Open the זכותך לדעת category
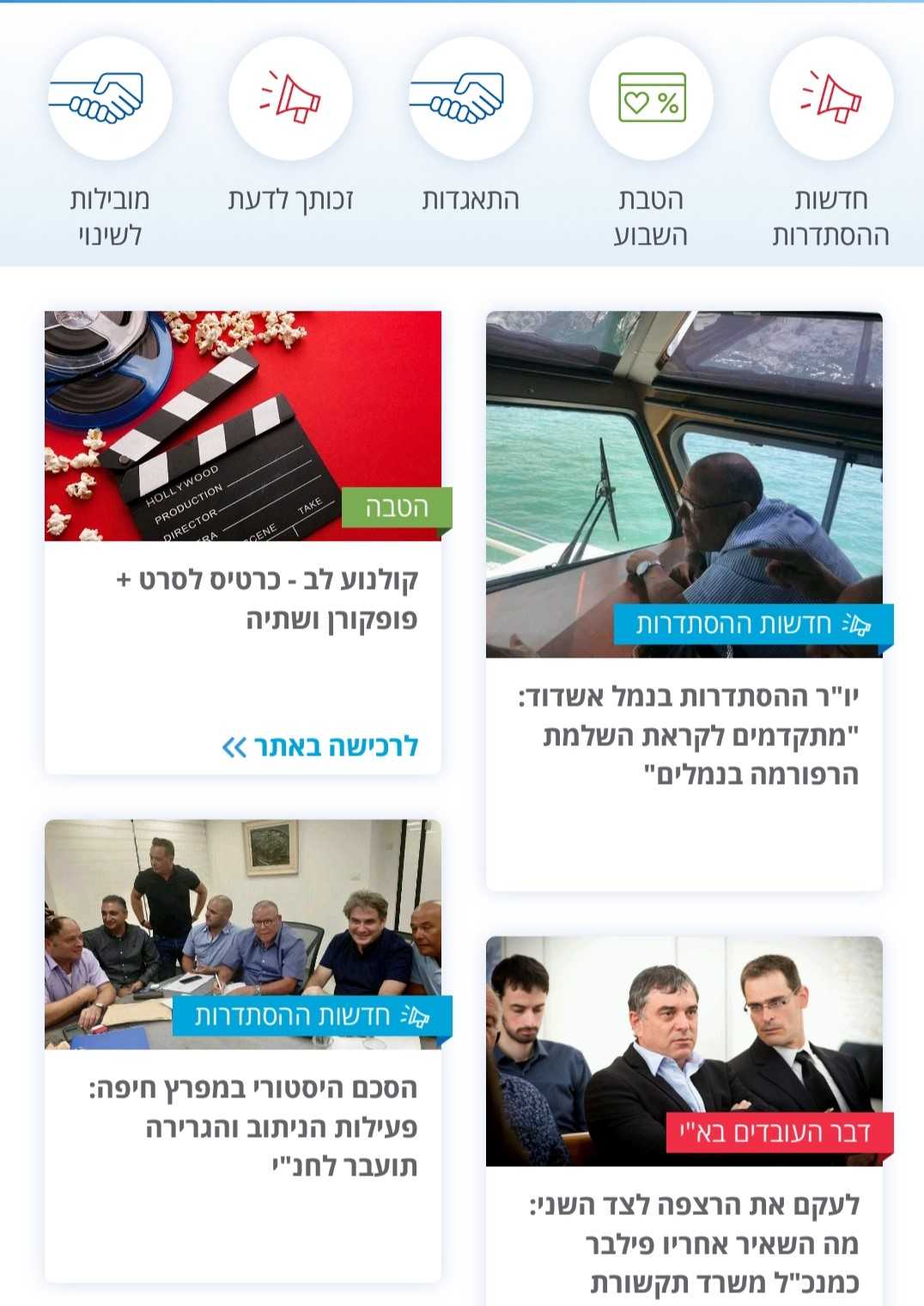This screenshot has width=924, height=1306. (x=290, y=99)
